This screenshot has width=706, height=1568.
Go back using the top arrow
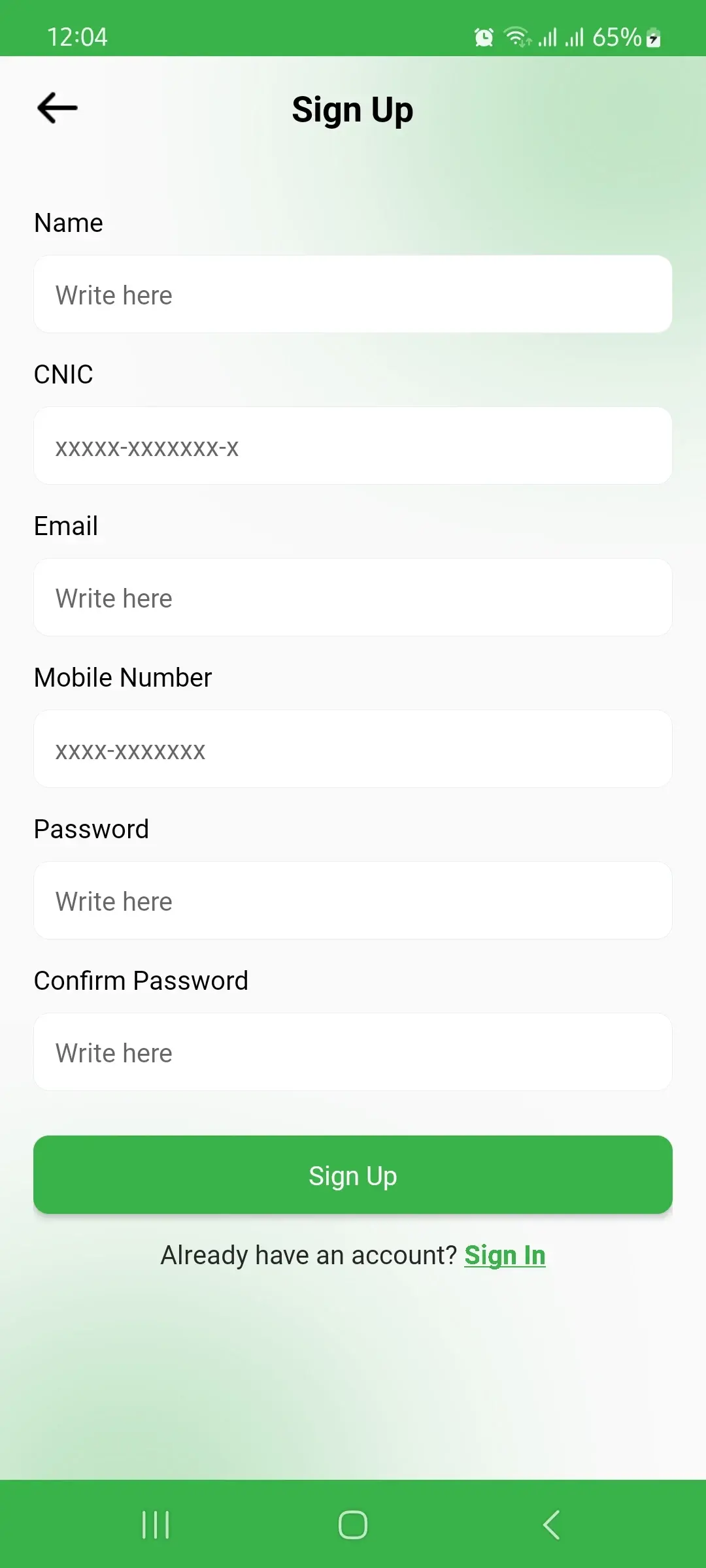(58, 108)
